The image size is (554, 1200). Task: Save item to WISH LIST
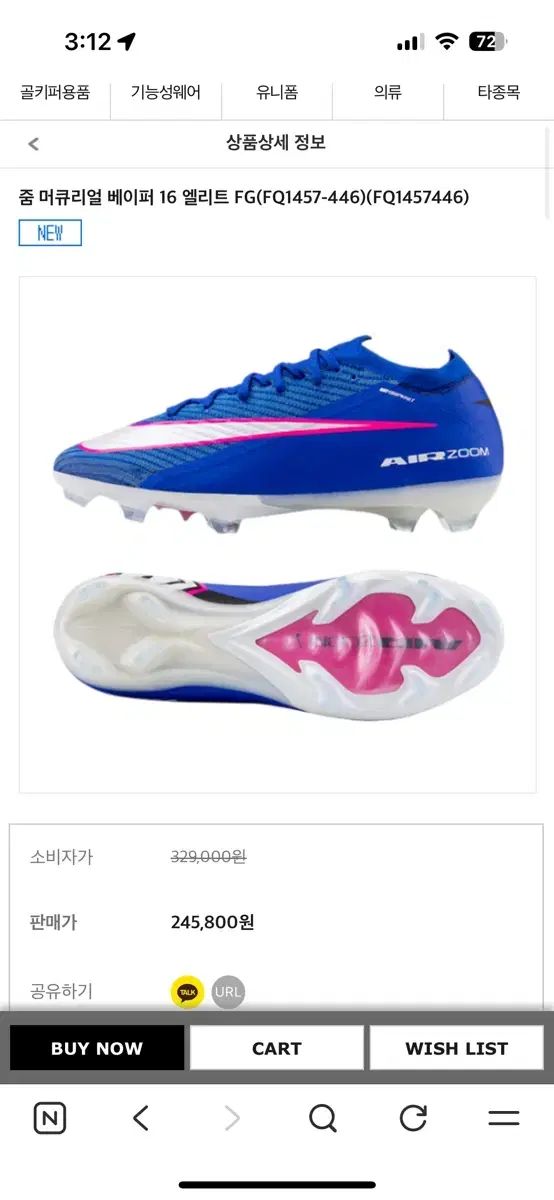pos(456,1048)
